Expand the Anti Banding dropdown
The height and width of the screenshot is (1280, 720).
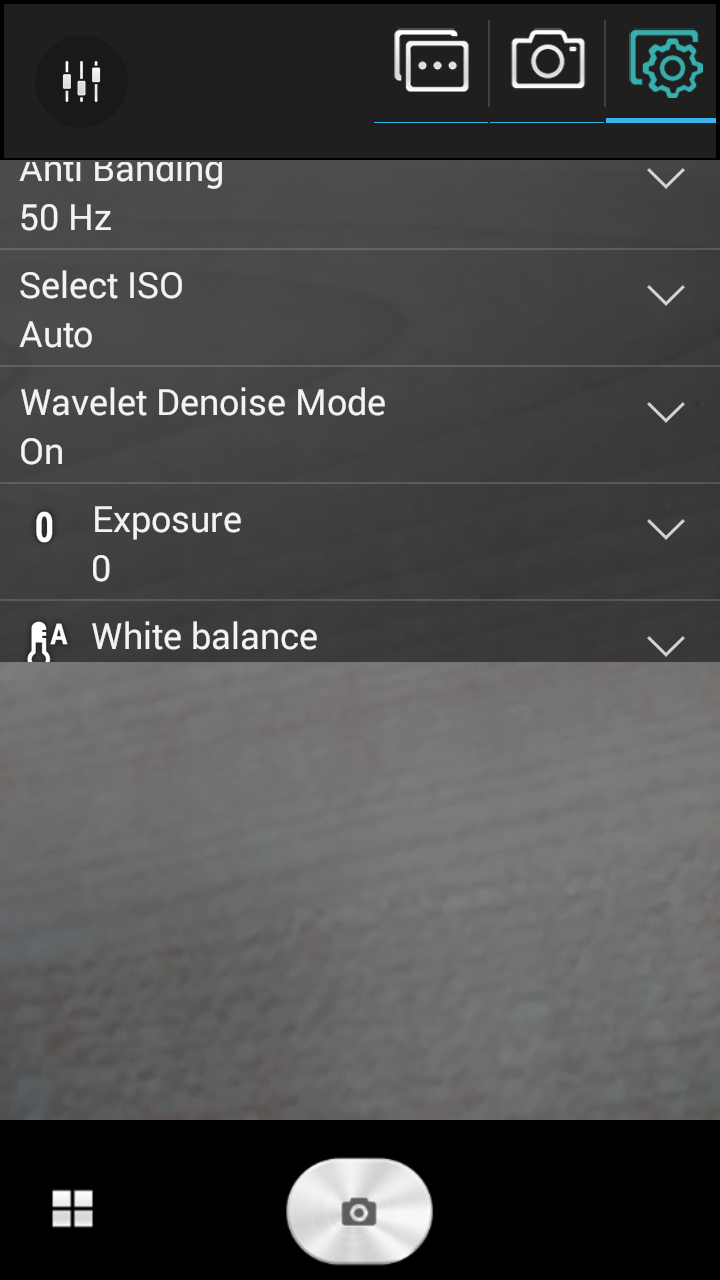(665, 179)
